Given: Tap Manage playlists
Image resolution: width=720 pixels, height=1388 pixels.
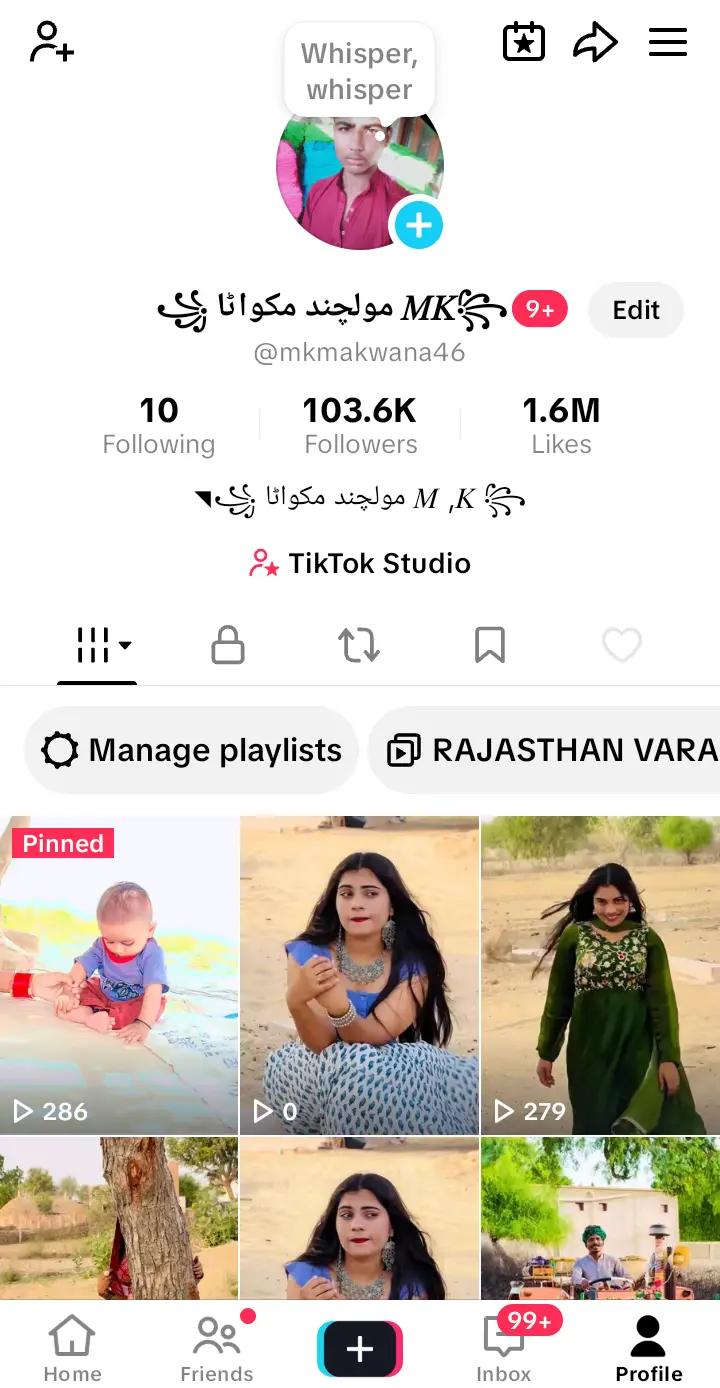Looking at the screenshot, I should coord(191,750).
